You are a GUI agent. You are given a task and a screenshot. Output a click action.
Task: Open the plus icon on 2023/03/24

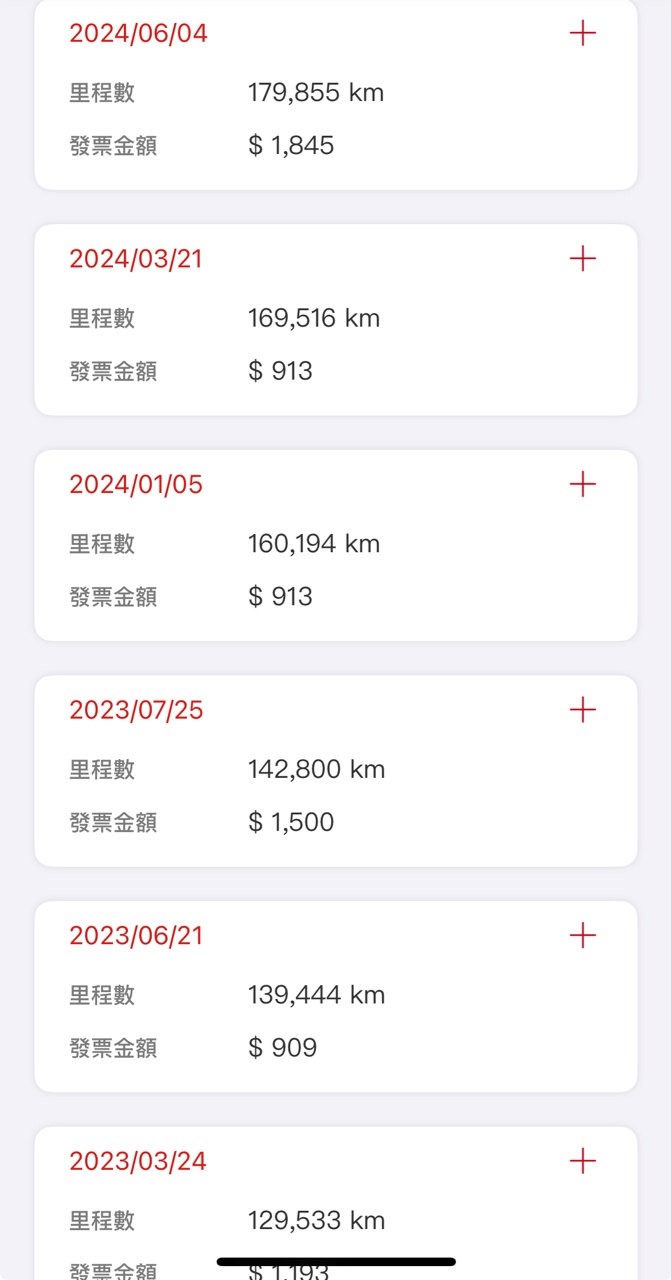pyautogui.click(x=582, y=1161)
